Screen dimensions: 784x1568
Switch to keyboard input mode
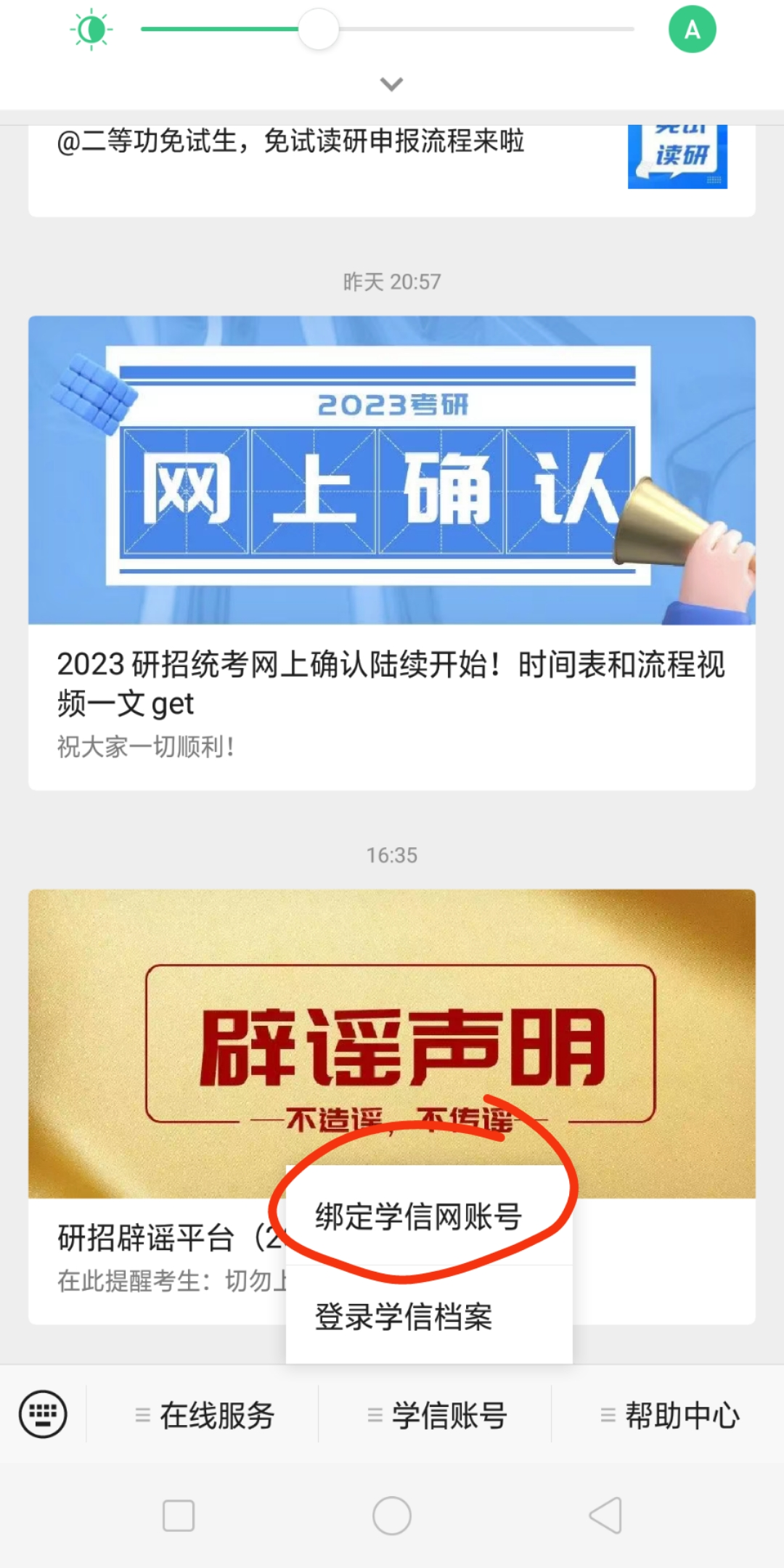pyautogui.click(x=43, y=1414)
